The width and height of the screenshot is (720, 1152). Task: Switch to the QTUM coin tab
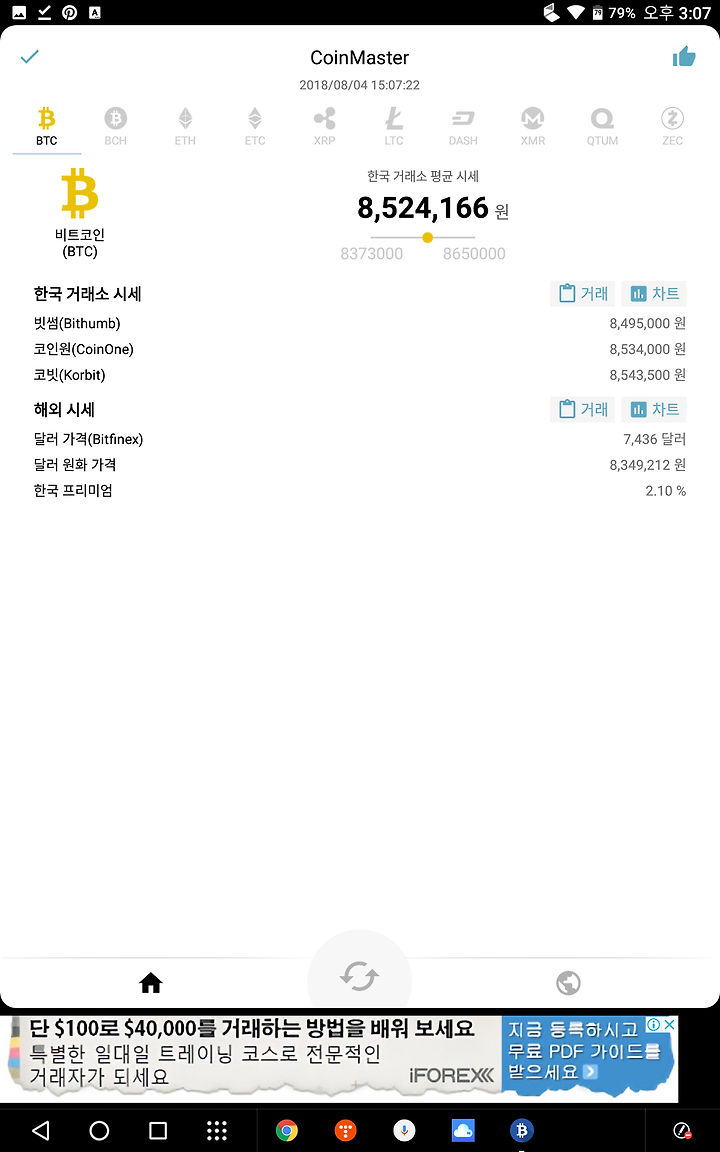602,126
